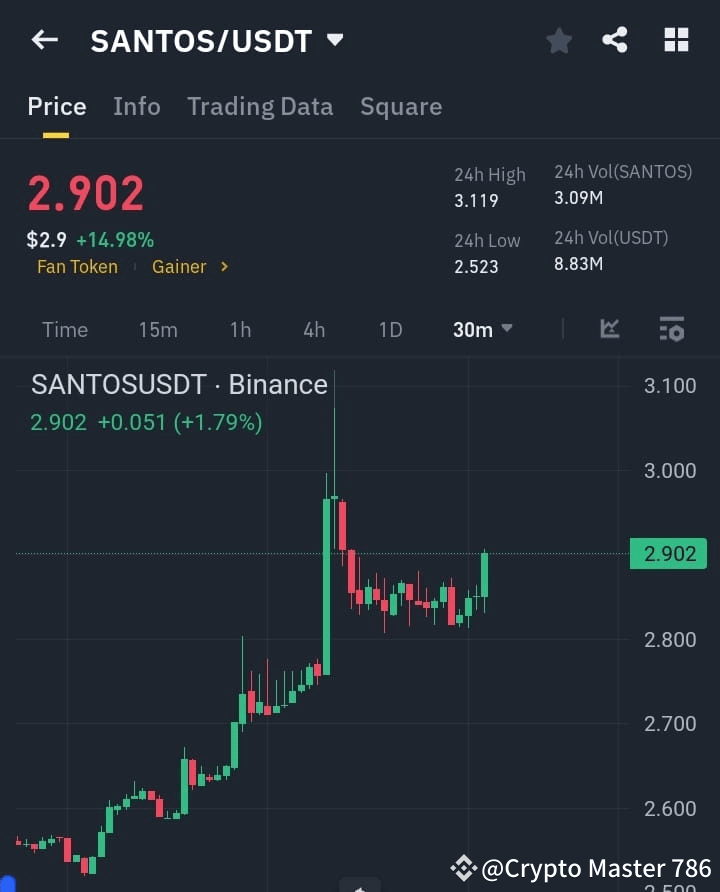The image size is (720, 892).
Task: Open the Info tab
Action: (136, 106)
